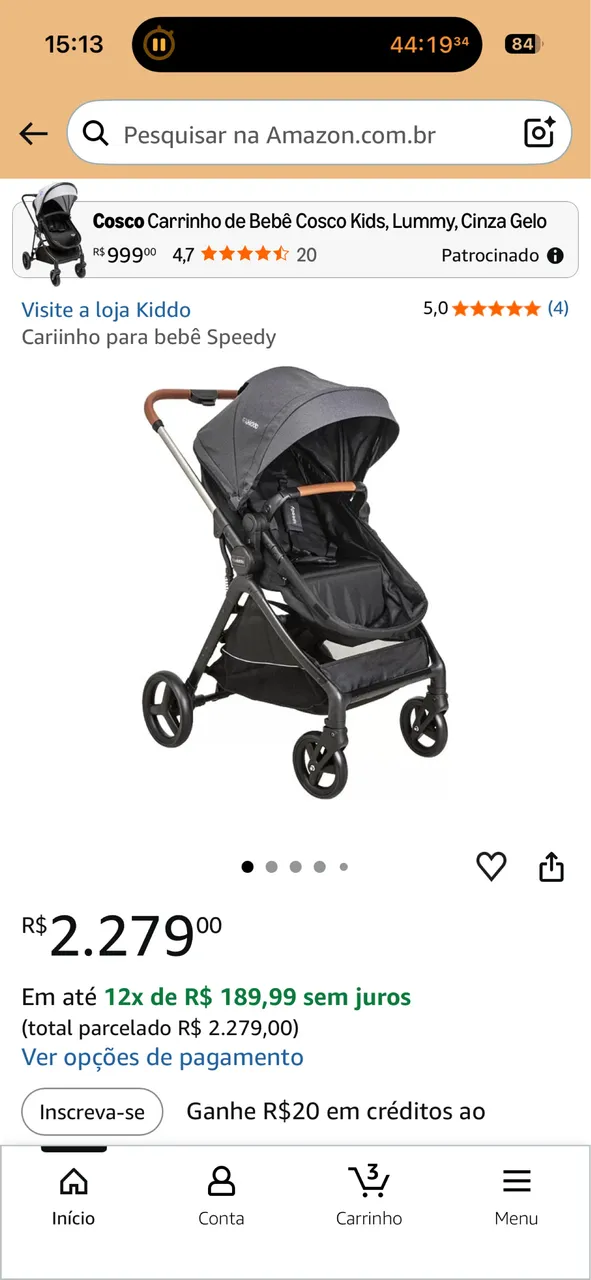
Task: Open Ver opções de pagamento link
Action: coord(162,1057)
